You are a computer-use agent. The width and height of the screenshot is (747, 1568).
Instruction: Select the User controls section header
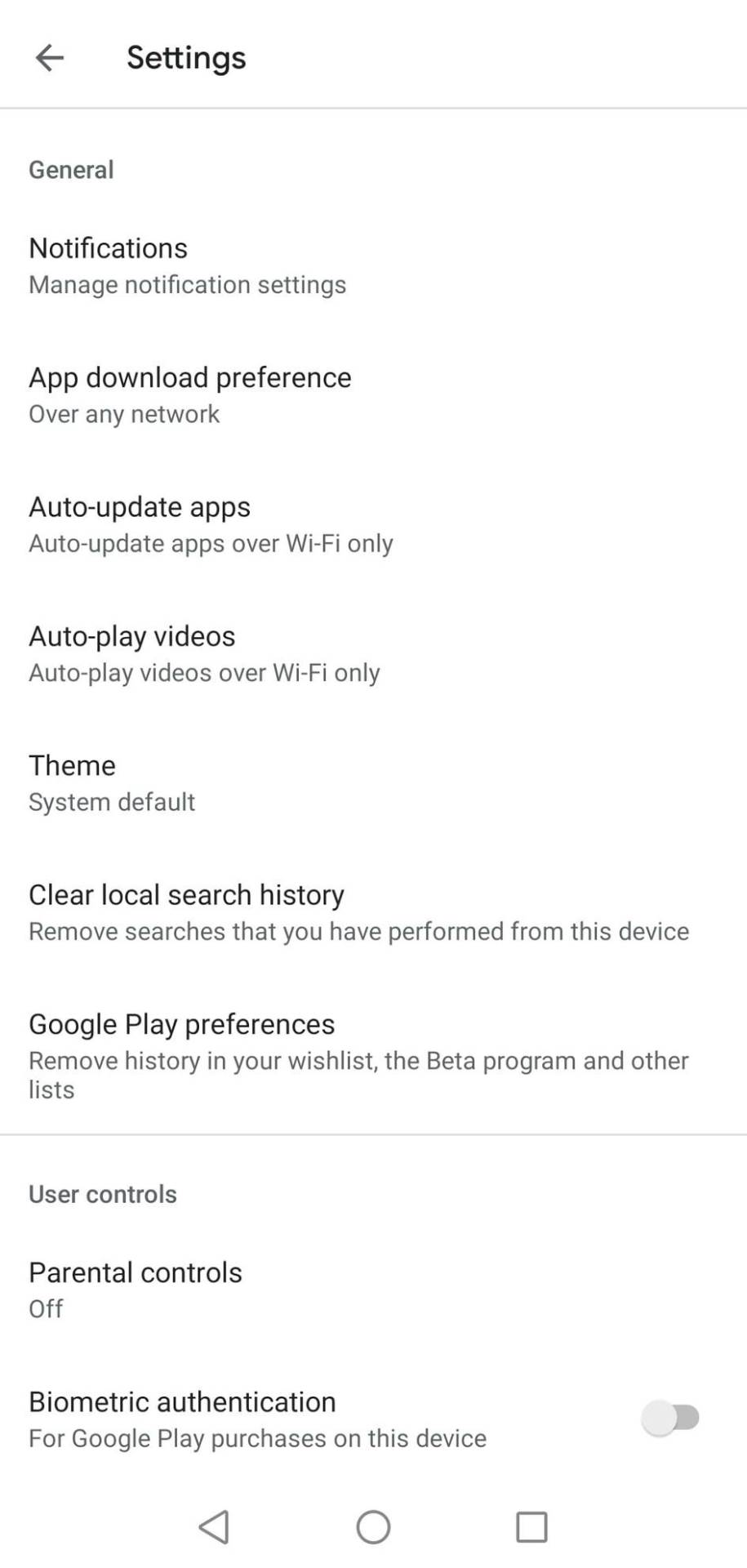pos(102,1193)
